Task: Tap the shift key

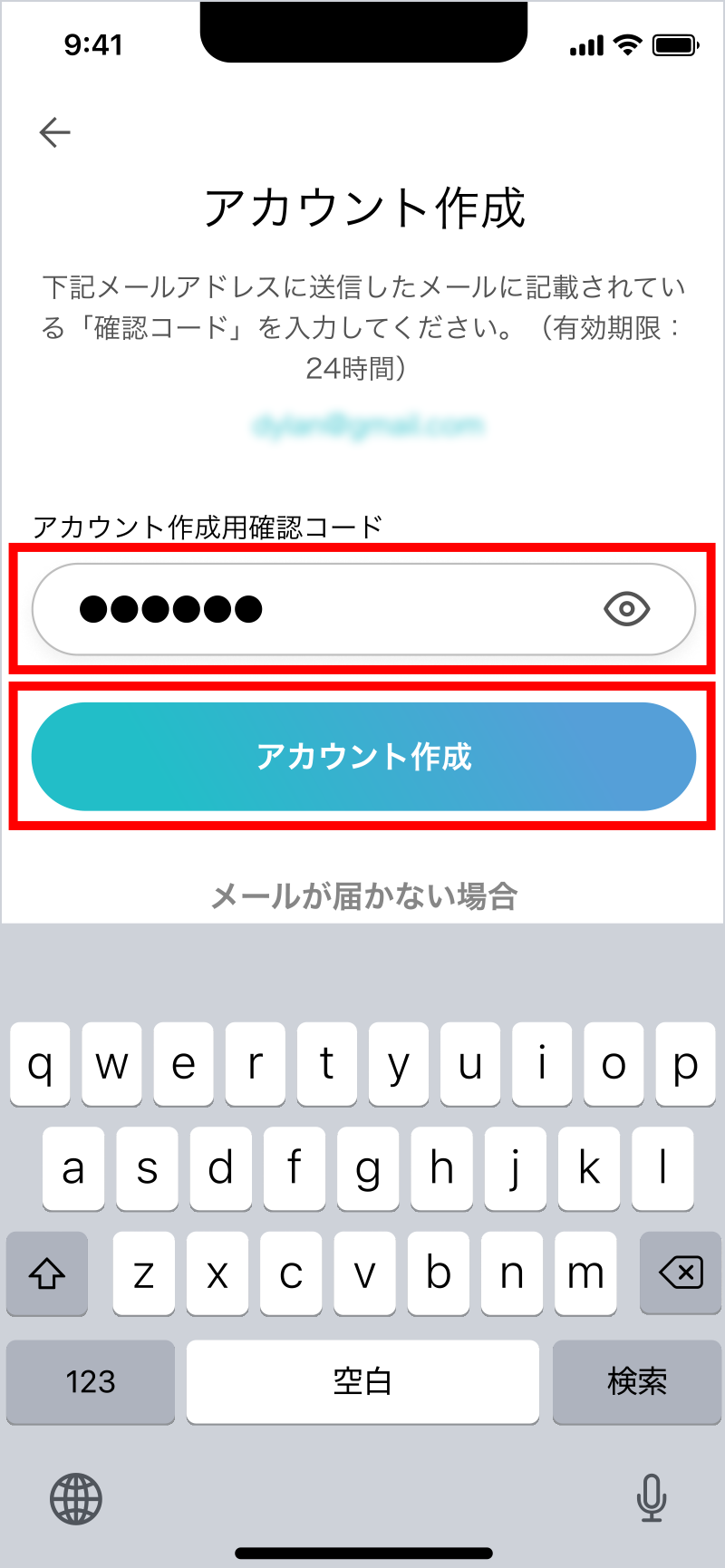Action: point(47,1273)
